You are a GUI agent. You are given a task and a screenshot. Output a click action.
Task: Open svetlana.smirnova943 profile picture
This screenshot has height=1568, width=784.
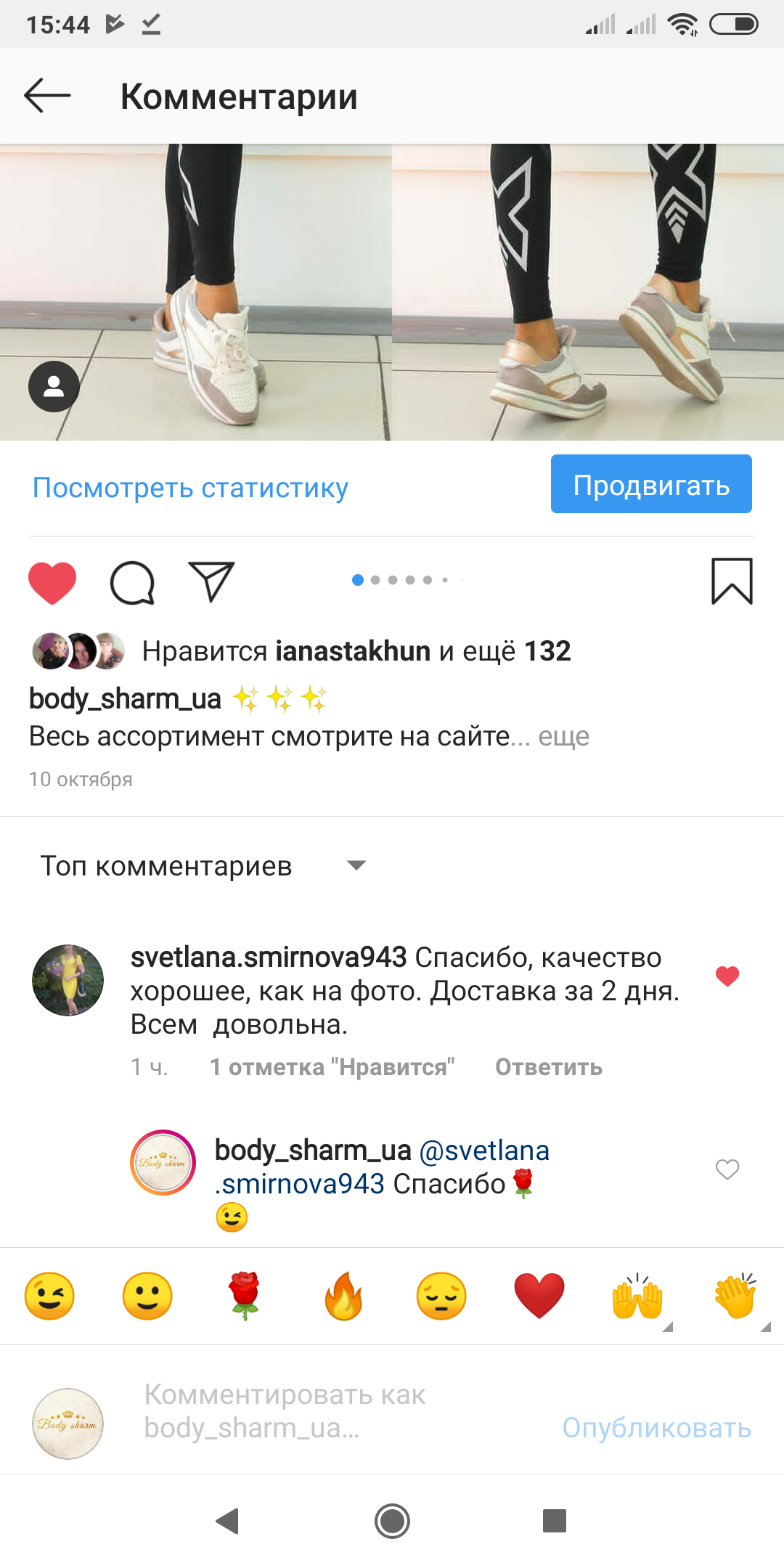(68, 980)
